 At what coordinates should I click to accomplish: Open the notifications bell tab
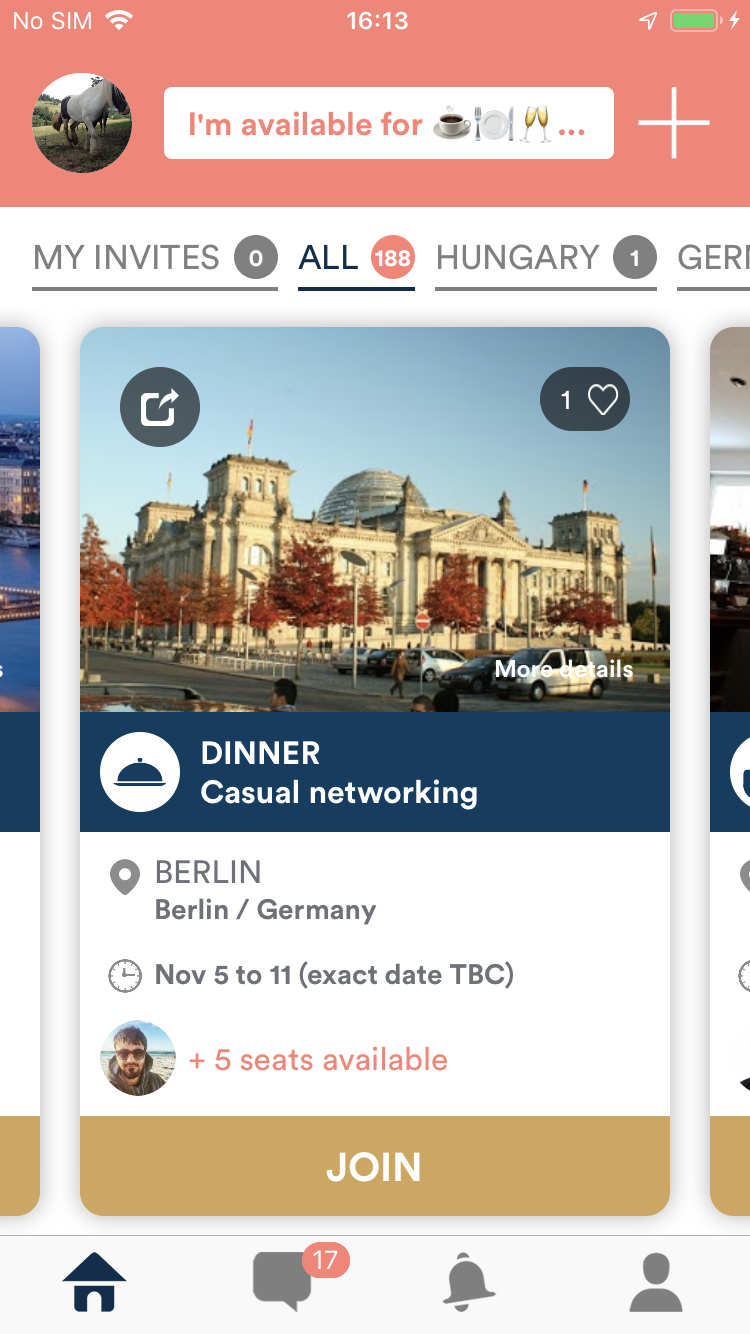(468, 1283)
